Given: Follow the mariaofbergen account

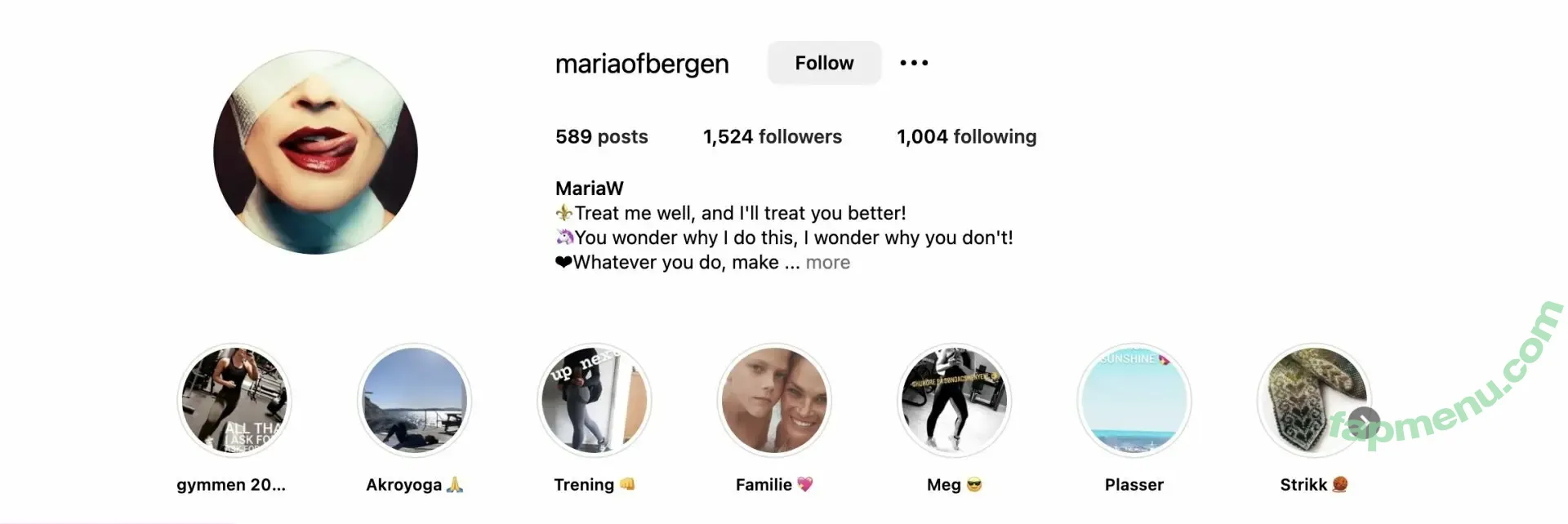Looking at the screenshot, I should point(823,63).
